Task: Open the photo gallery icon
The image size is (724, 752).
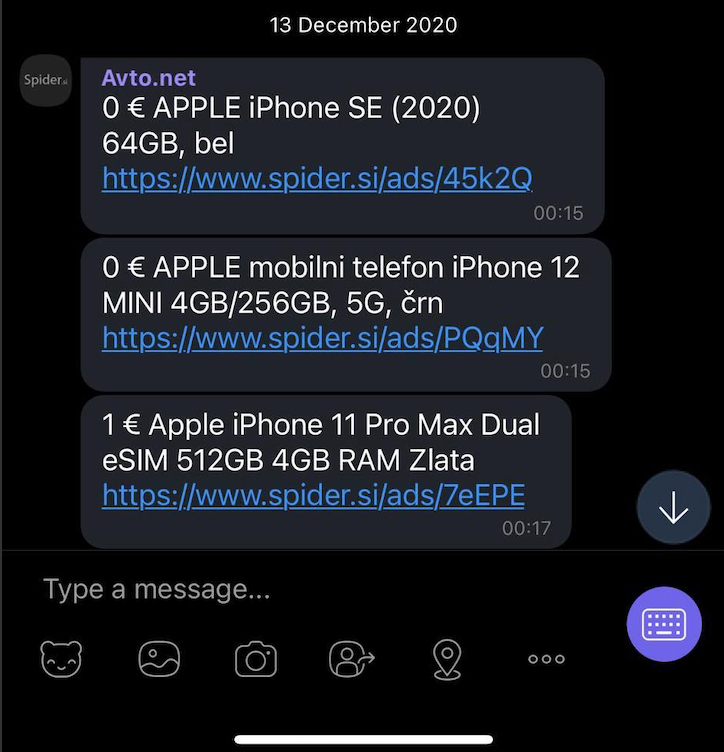Action: (158, 659)
